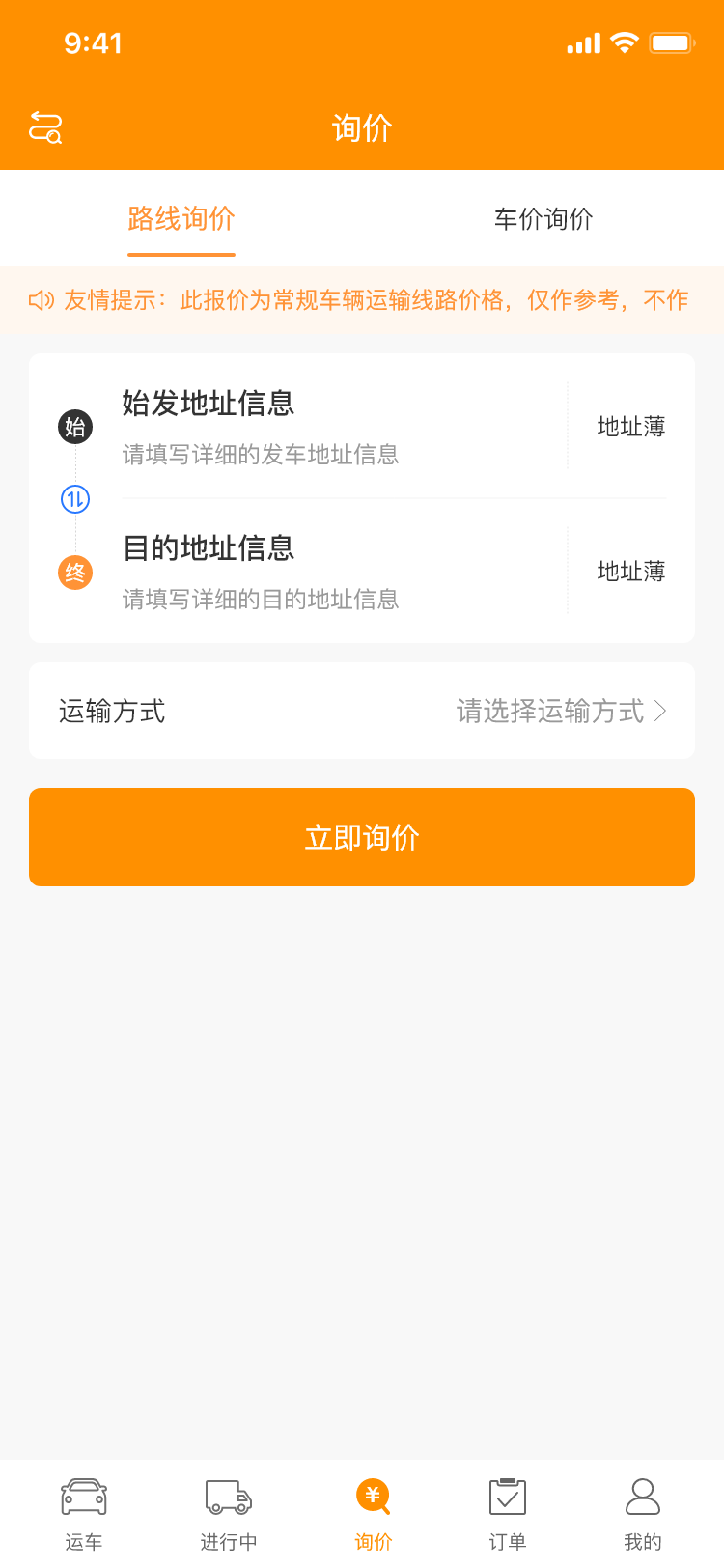Open 地址薄 for the destination address

[631, 572]
